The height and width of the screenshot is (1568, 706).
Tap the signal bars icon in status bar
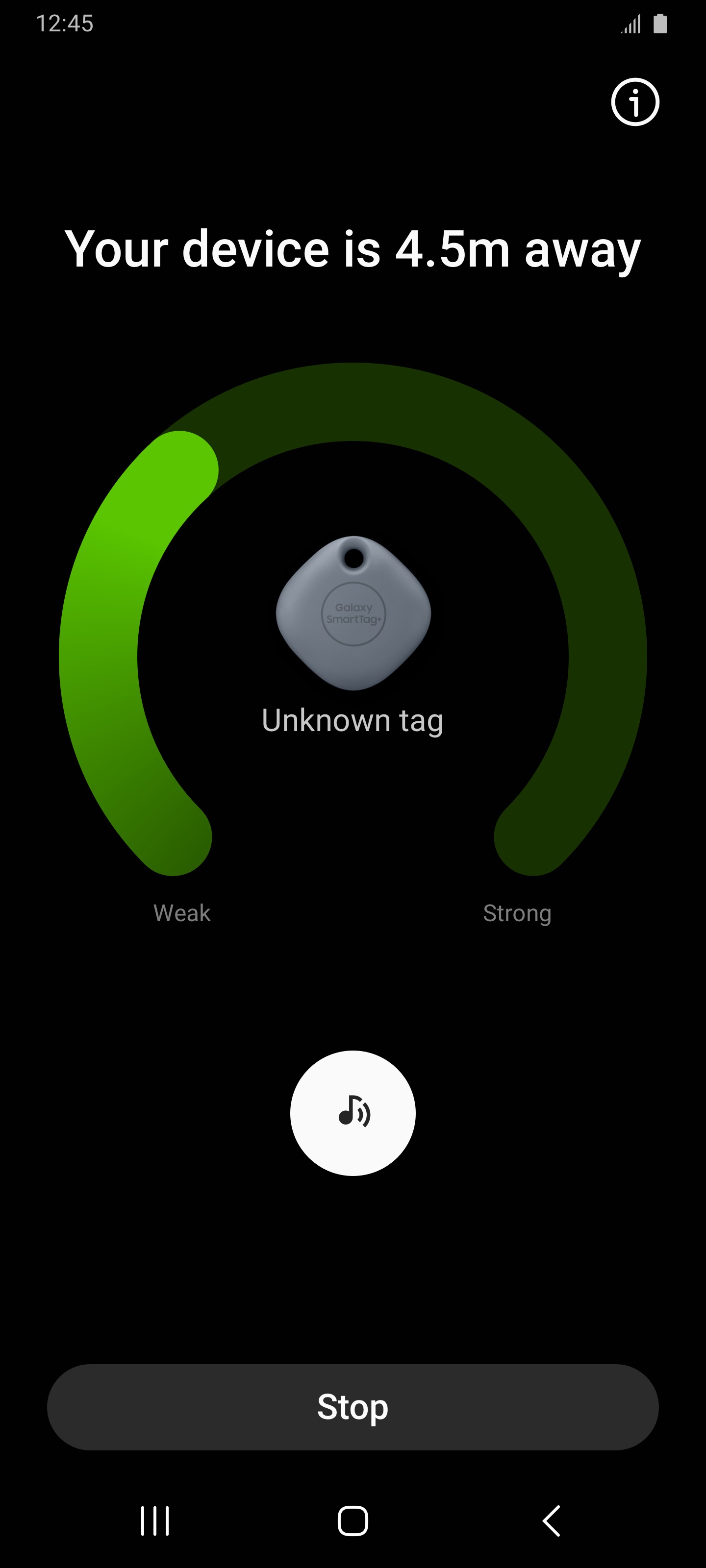tap(631, 23)
